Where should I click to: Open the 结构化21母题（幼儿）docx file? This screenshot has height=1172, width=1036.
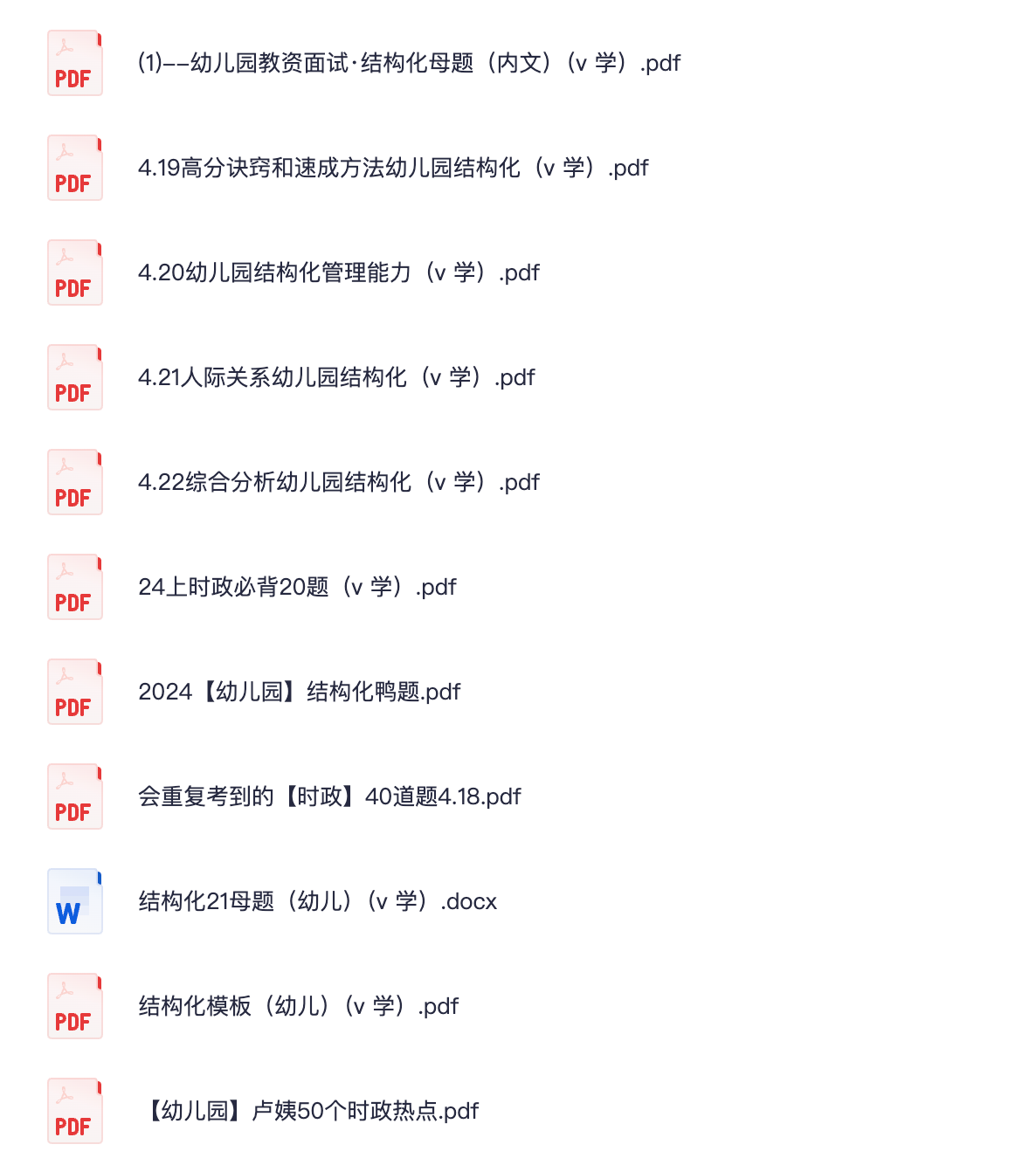click(317, 901)
